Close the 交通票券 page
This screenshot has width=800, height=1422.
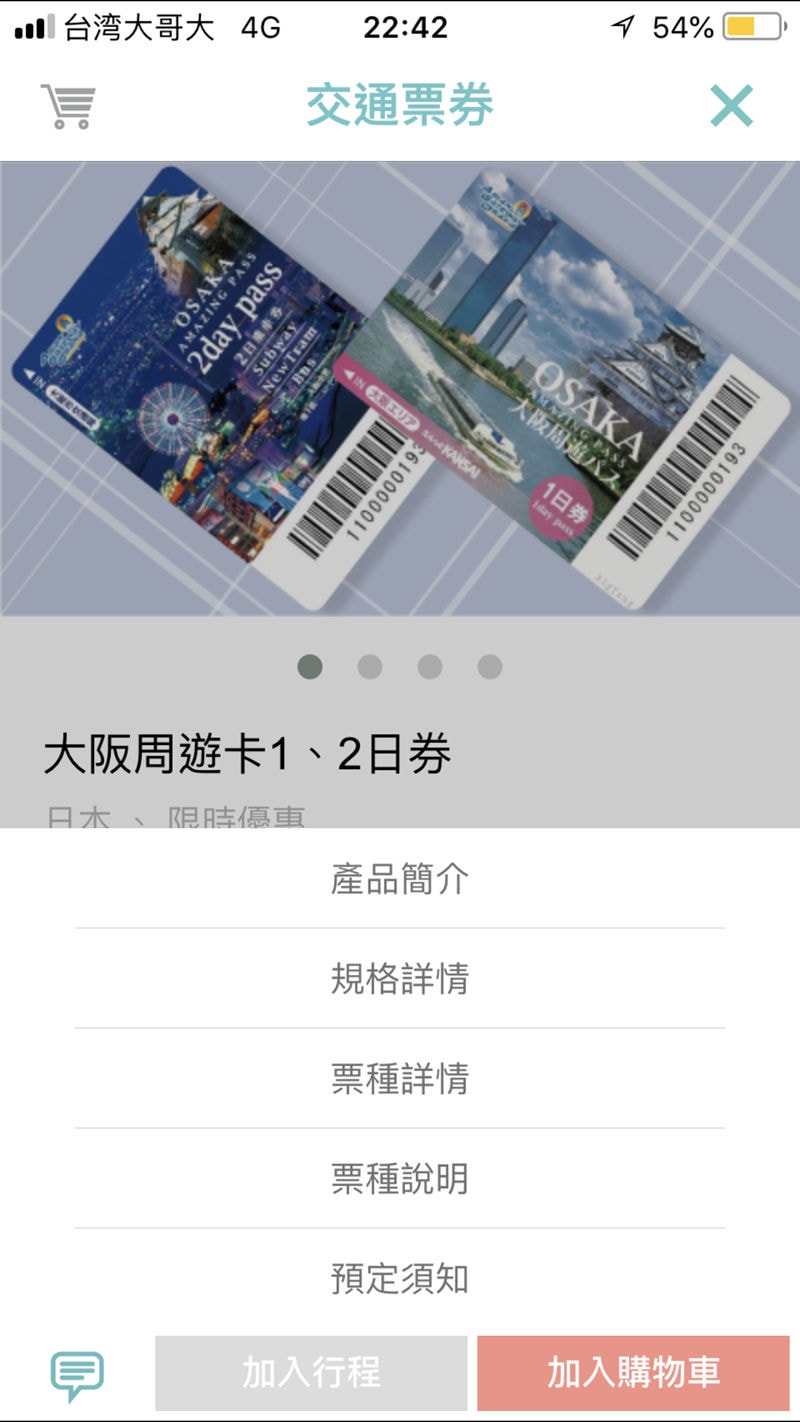[x=731, y=106]
